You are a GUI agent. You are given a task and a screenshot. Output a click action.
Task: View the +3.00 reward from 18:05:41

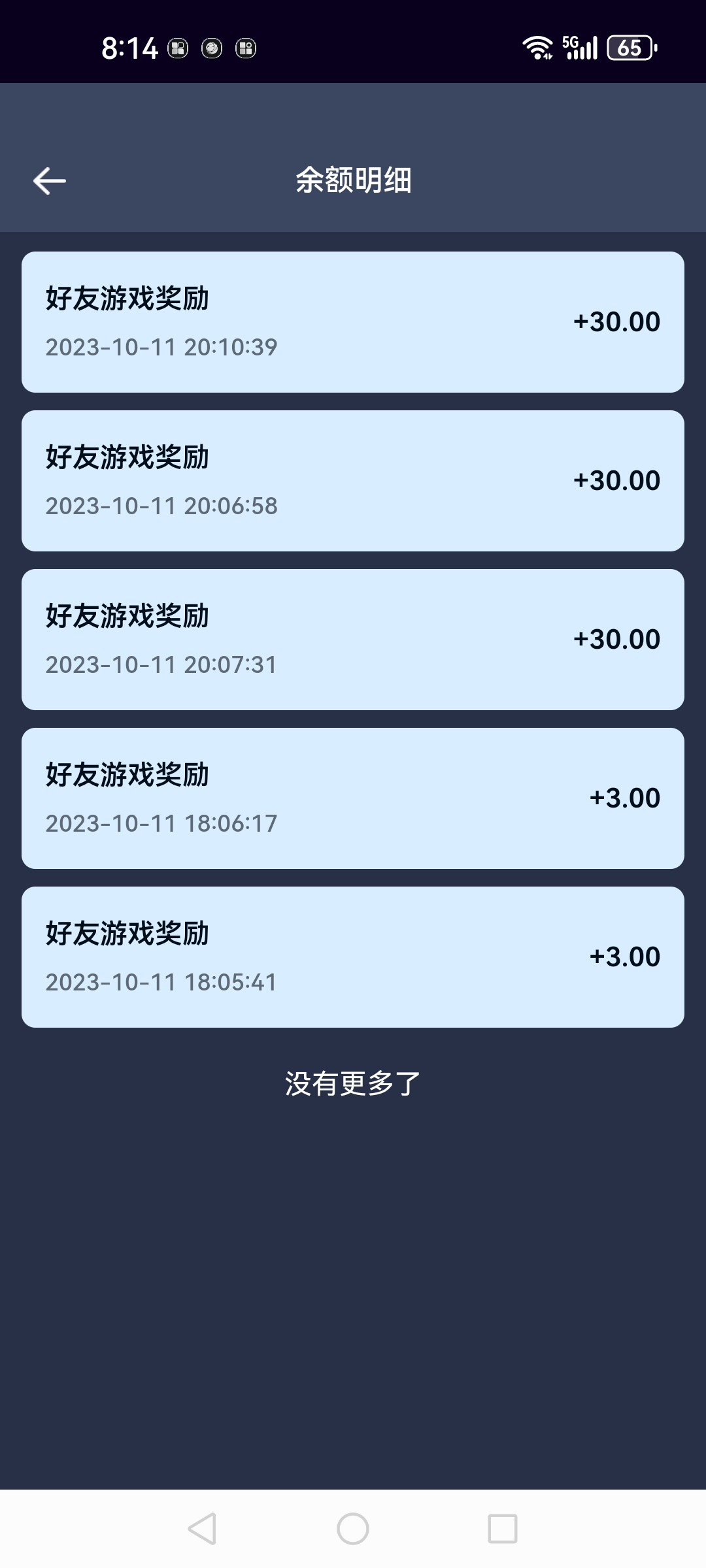tap(353, 957)
